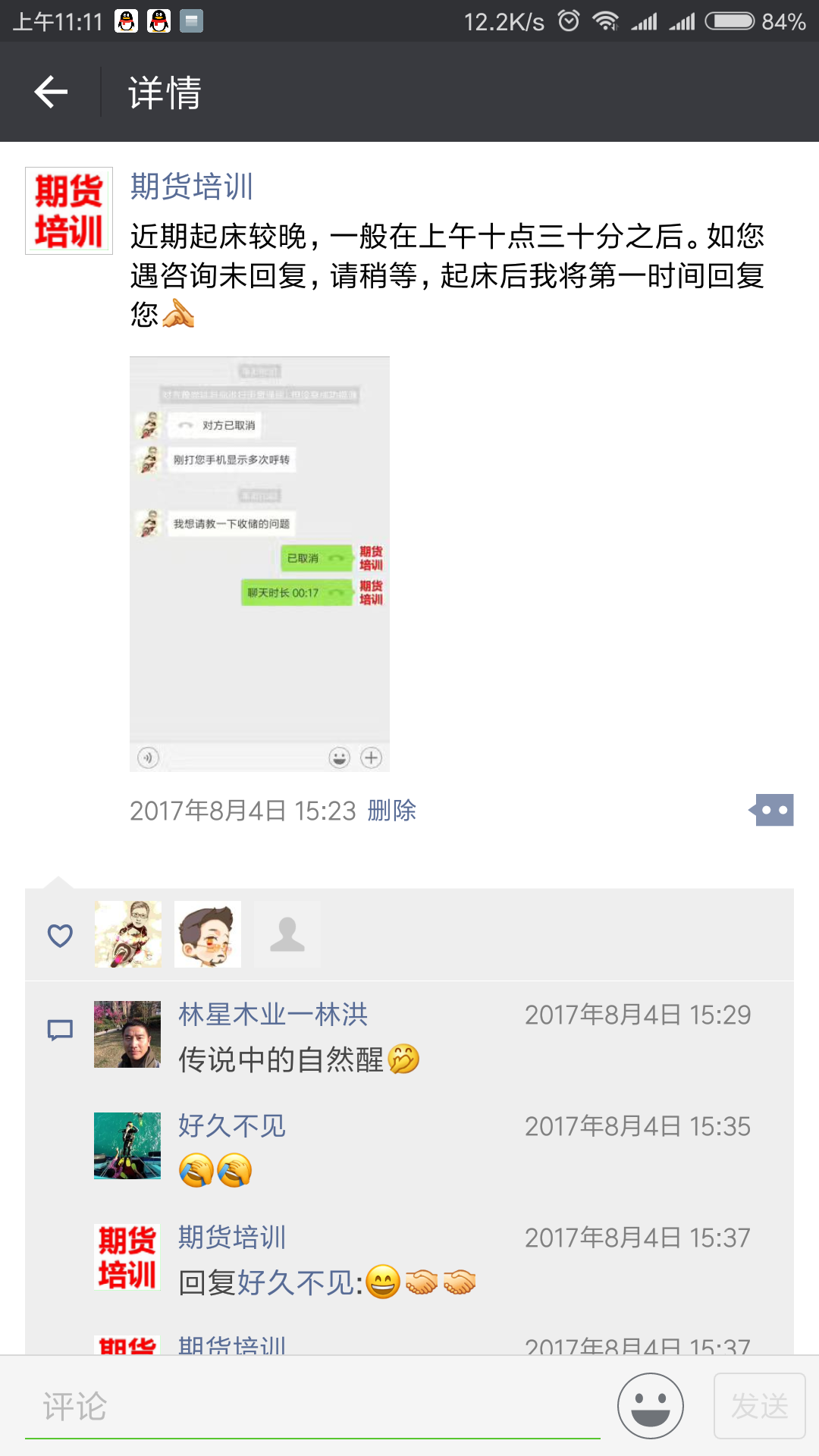Viewport: 819px width, 1456px height.
Task: Open 好久不见 commenter's name
Action: (x=232, y=1126)
